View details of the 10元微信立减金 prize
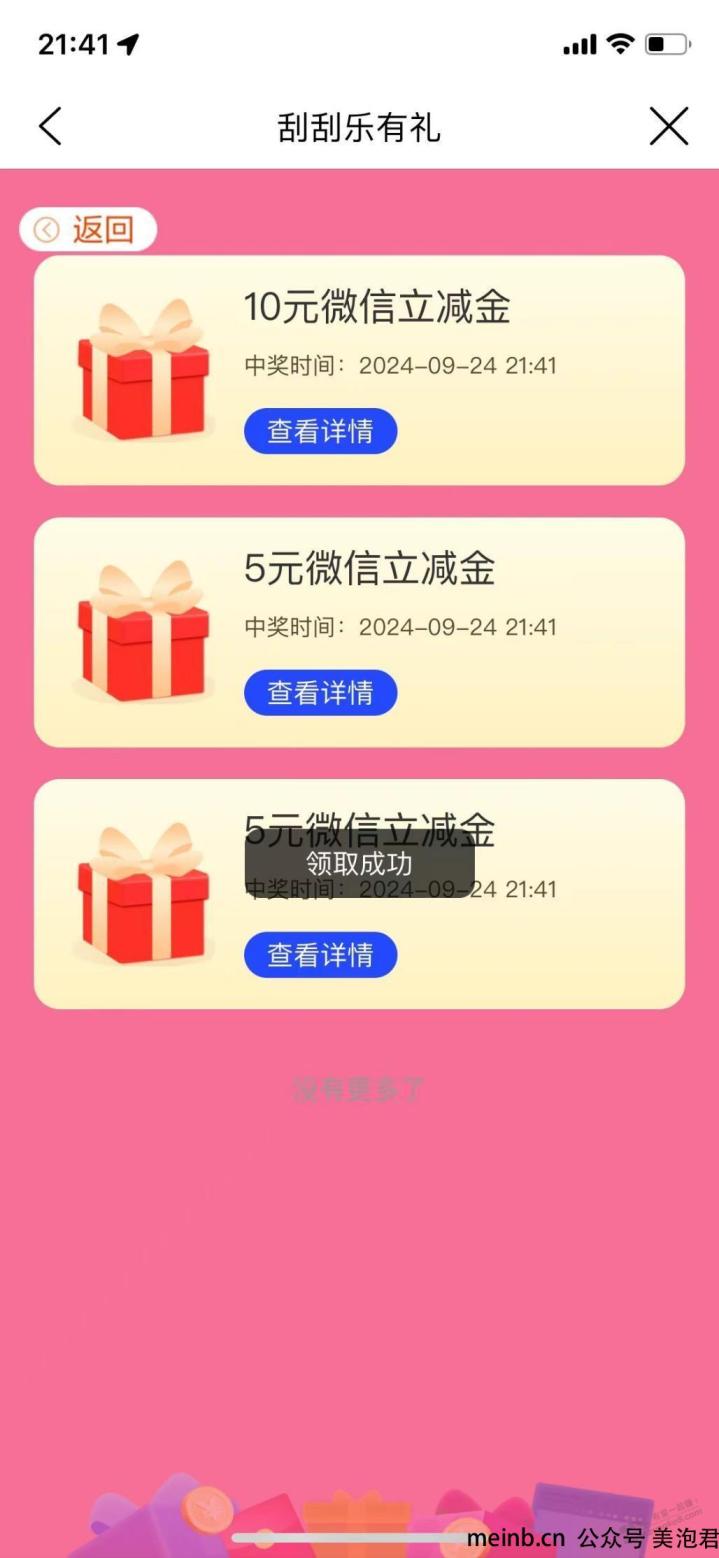Viewport: 719px width, 1558px height. (320, 431)
